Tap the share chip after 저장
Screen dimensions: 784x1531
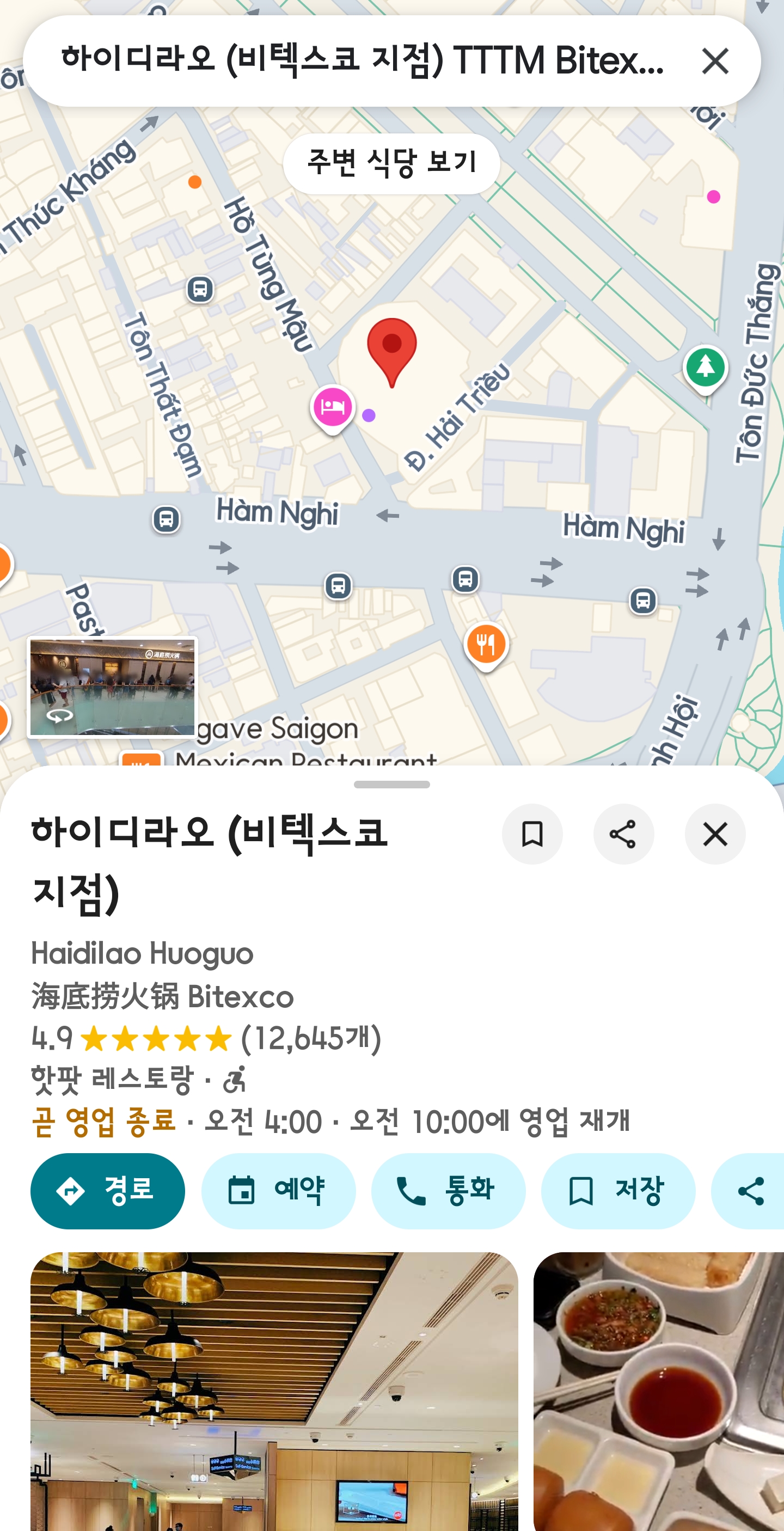pyautogui.click(x=750, y=1191)
